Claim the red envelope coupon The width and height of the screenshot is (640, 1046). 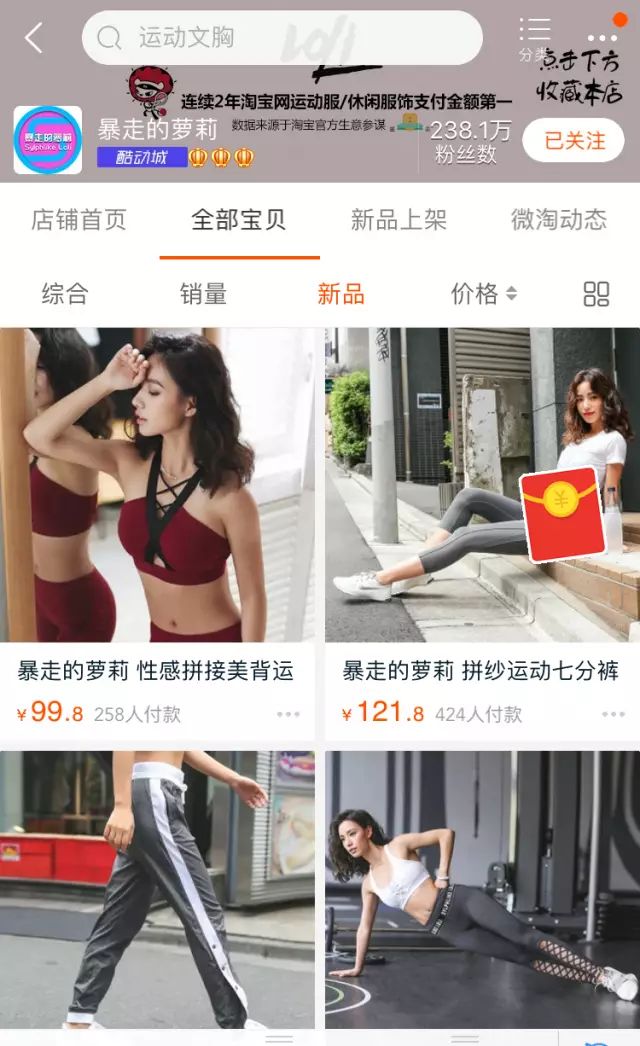click(562, 514)
